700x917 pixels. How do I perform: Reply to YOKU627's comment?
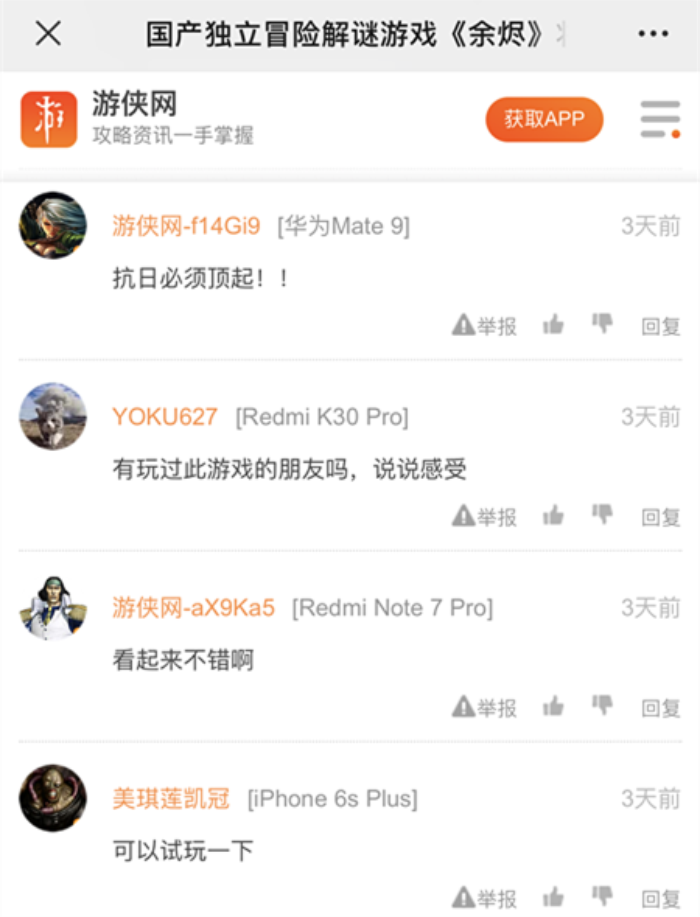(661, 517)
